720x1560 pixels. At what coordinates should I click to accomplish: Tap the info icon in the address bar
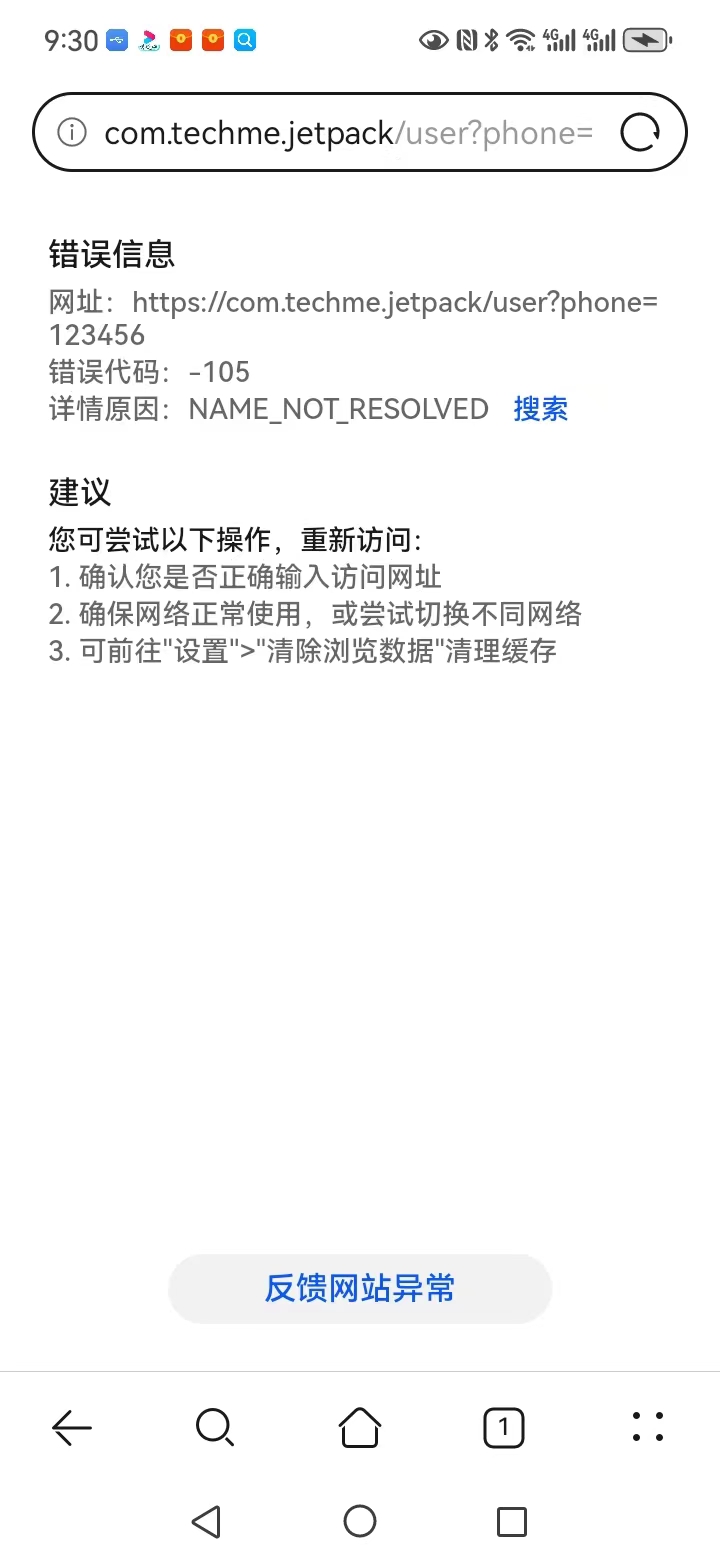(71, 132)
